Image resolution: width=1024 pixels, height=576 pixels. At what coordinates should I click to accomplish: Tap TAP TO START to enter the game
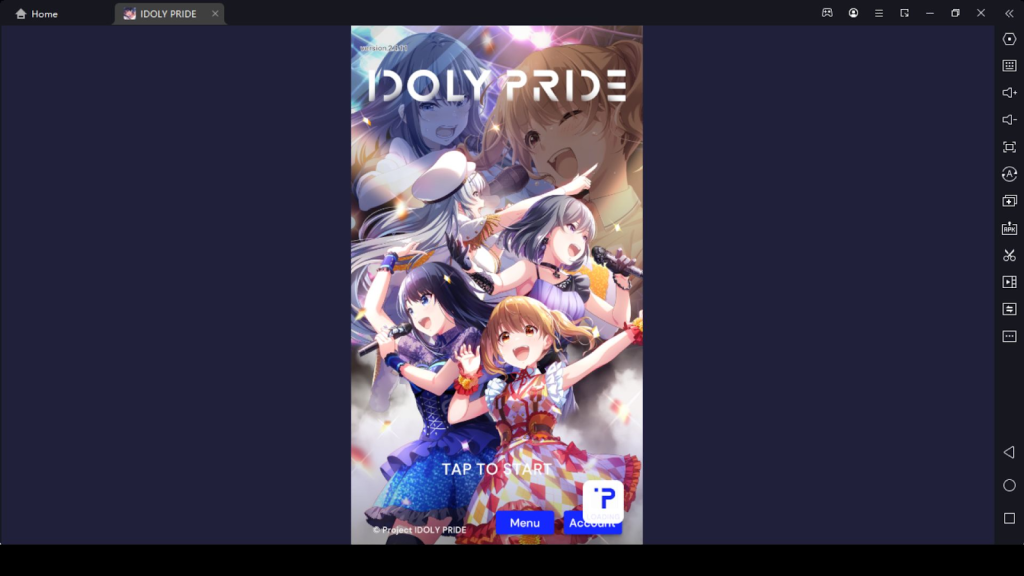point(496,468)
